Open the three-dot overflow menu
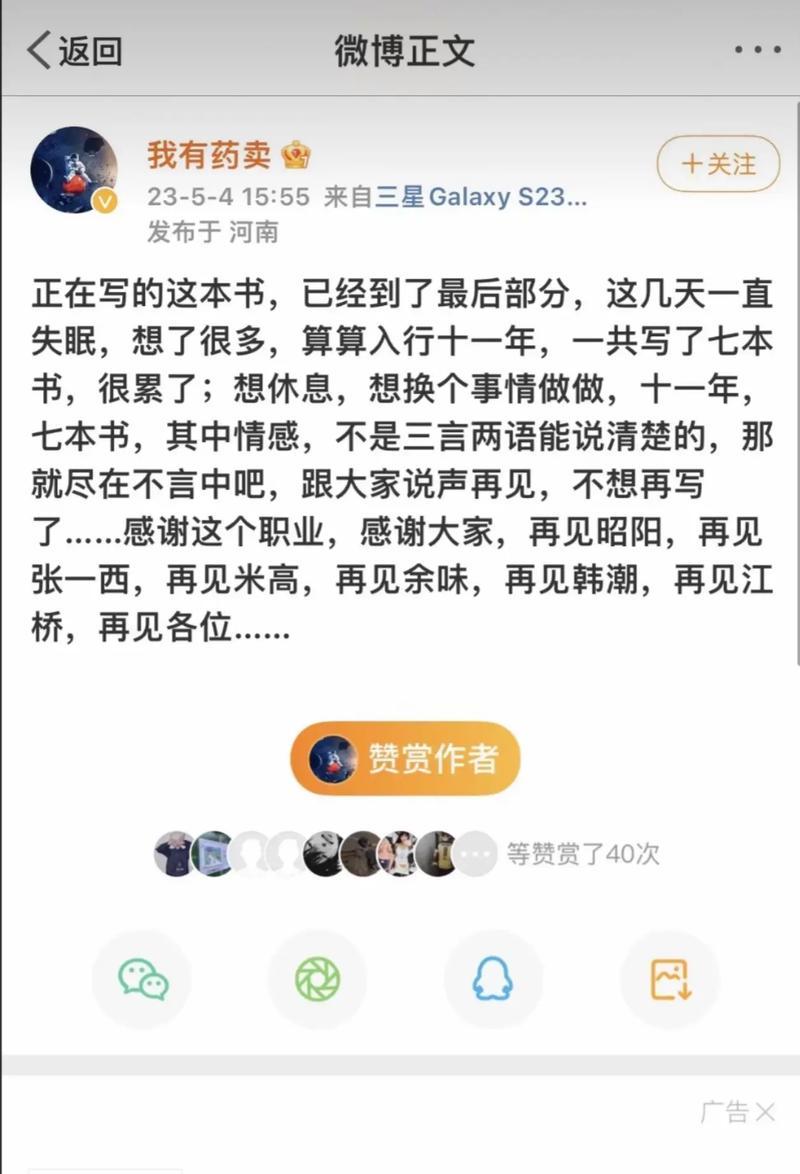 point(757,49)
